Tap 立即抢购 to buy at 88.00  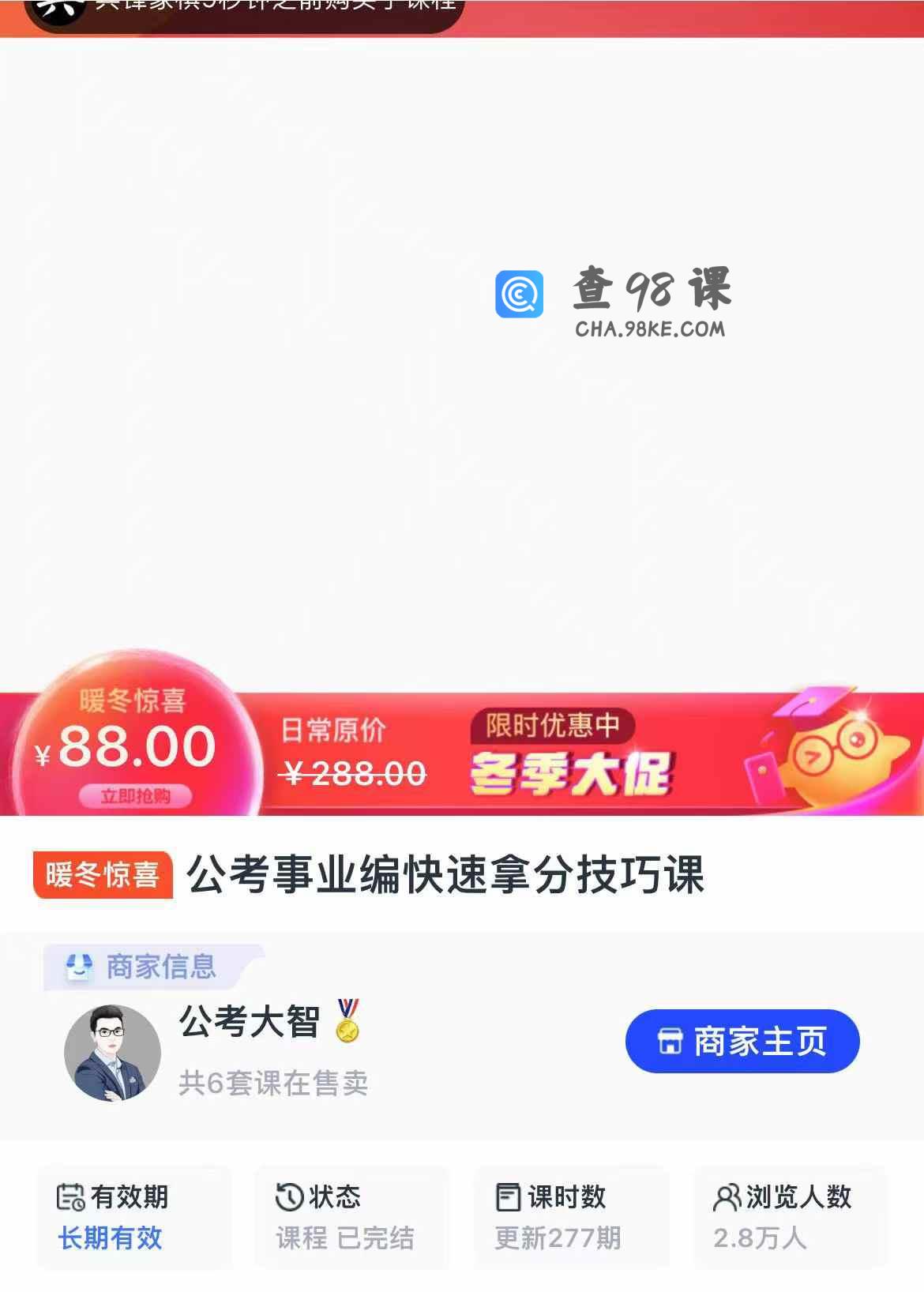pos(135,796)
